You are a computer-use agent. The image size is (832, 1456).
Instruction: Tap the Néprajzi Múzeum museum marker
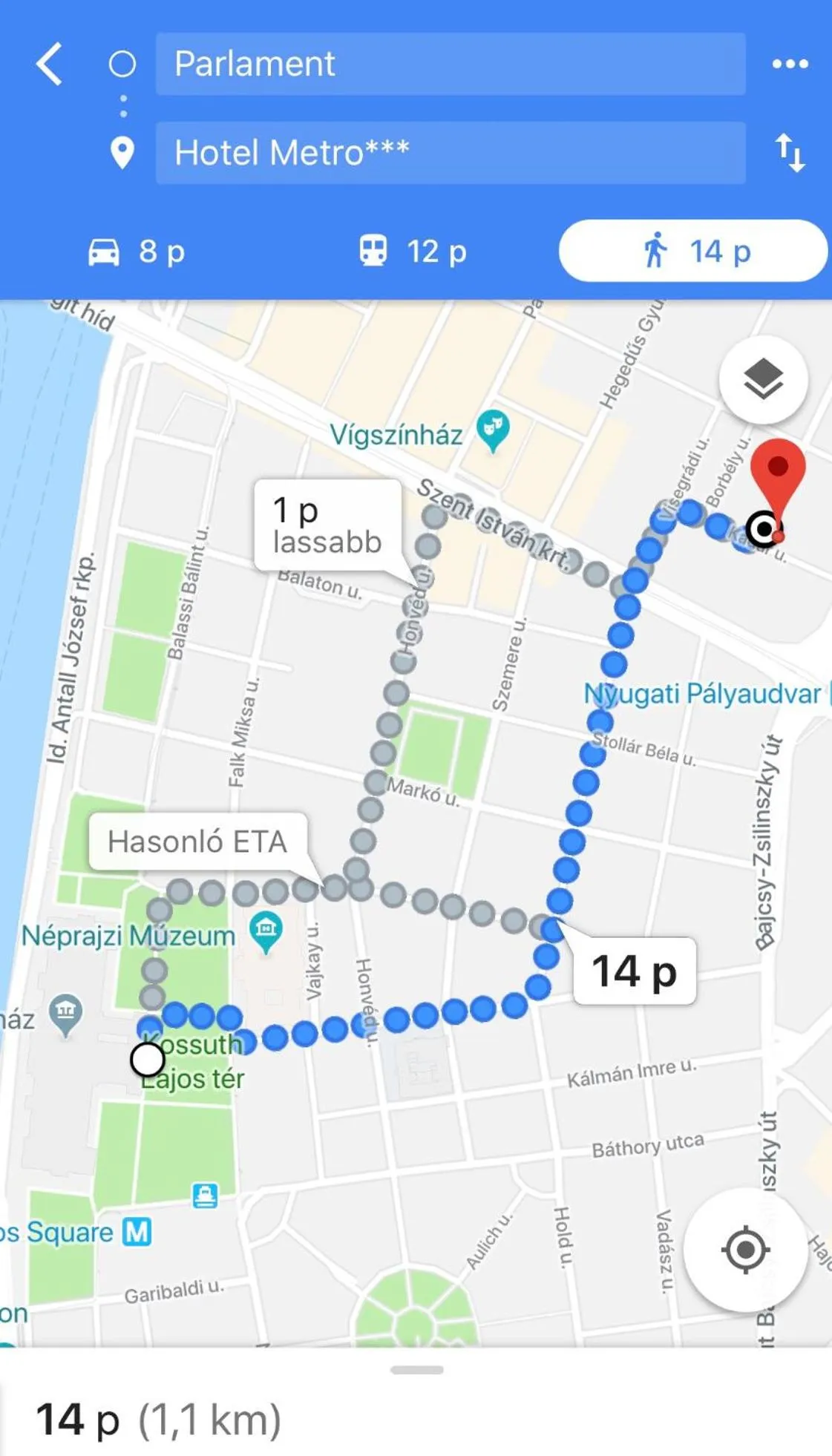pos(265,930)
